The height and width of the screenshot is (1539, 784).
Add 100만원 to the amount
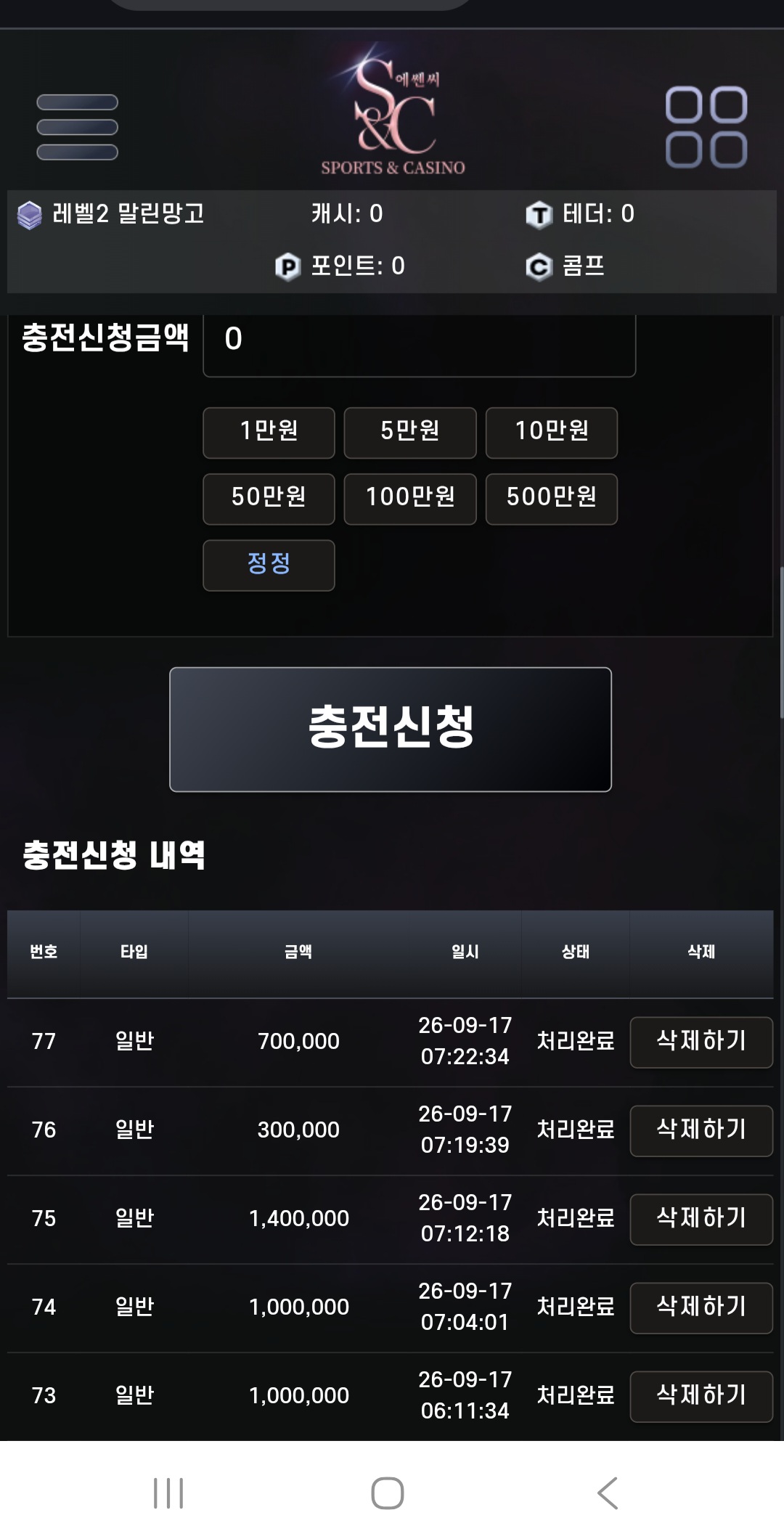pyautogui.click(x=410, y=499)
